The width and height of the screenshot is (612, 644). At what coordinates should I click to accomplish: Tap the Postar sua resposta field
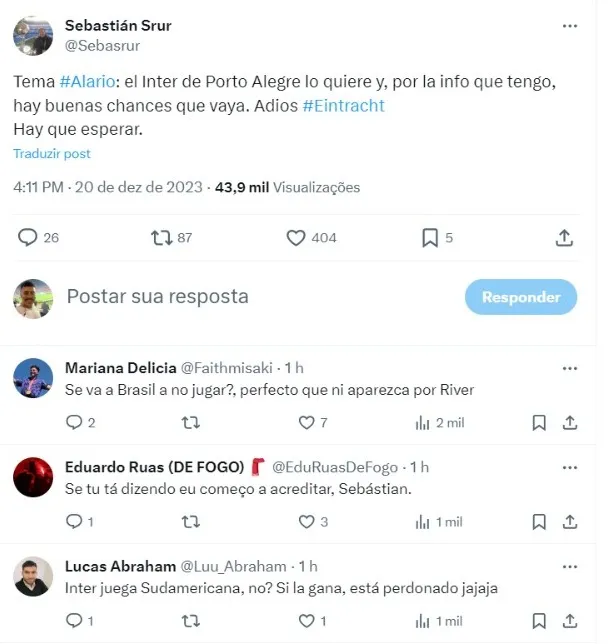pyautogui.click(x=158, y=297)
